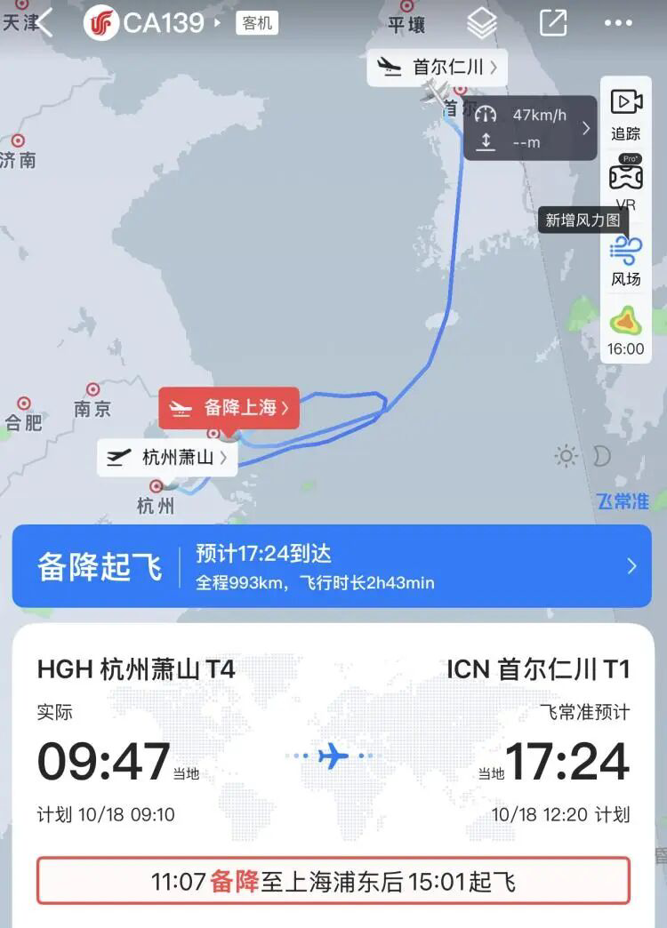Open the 首尔仁川 airport label
The height and width of the screenshot is (928, 667).
point(437,68)
